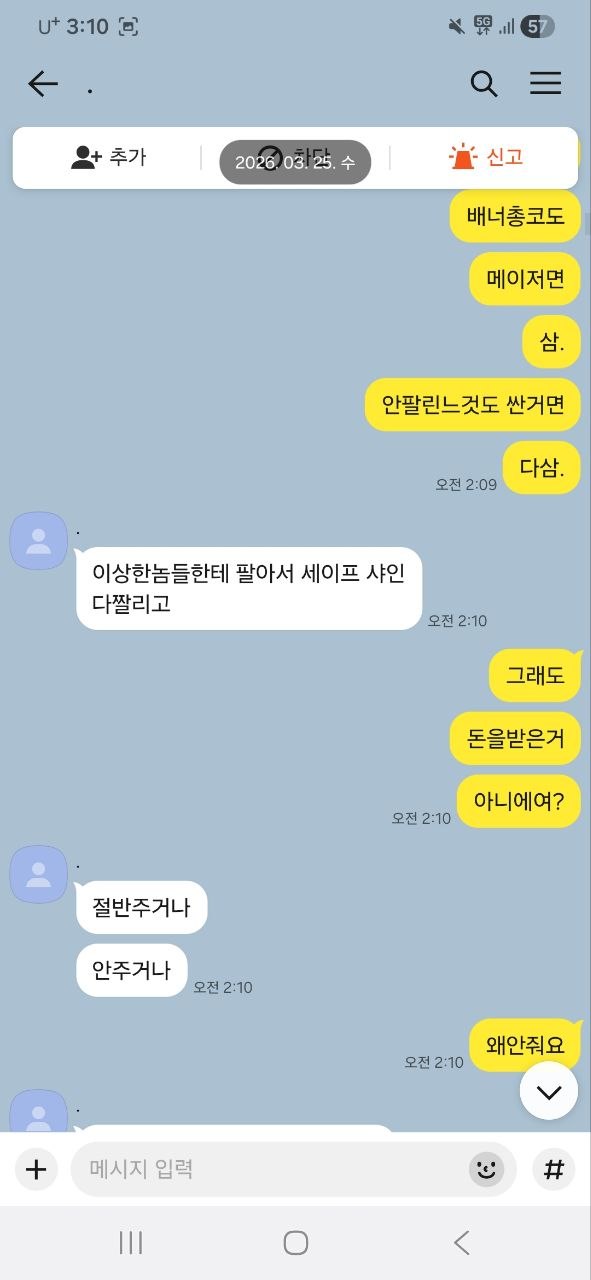Open sender's profile picture next to 절반주거나
The height and width of the screenshot is (1280, 591).
[x=39, y=874]
